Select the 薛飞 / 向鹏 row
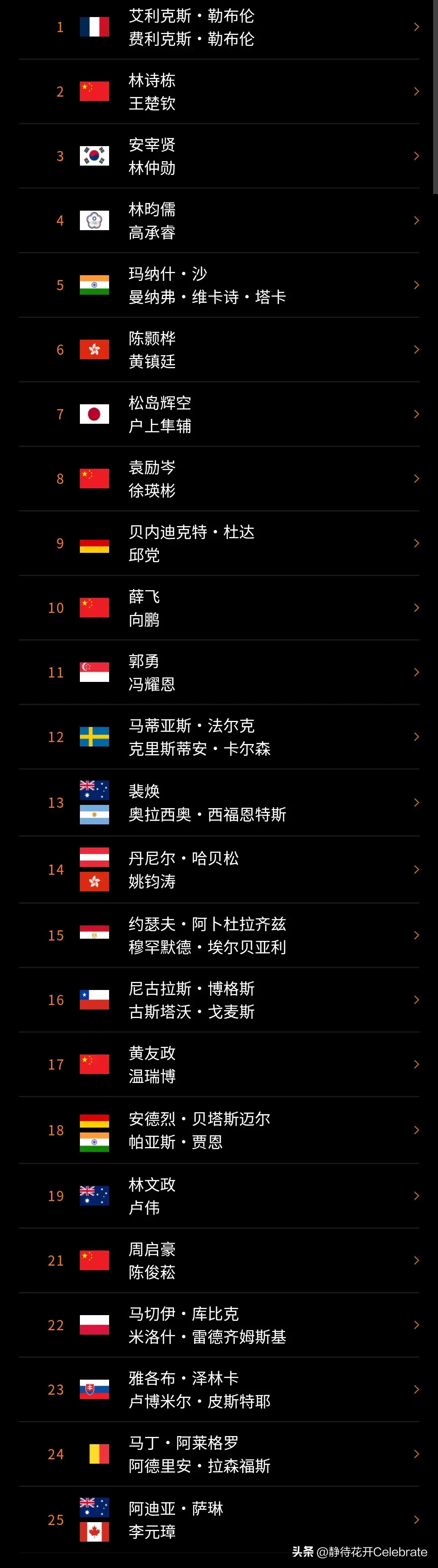This screenshot has height=1568, width=438. coord(219,608)
